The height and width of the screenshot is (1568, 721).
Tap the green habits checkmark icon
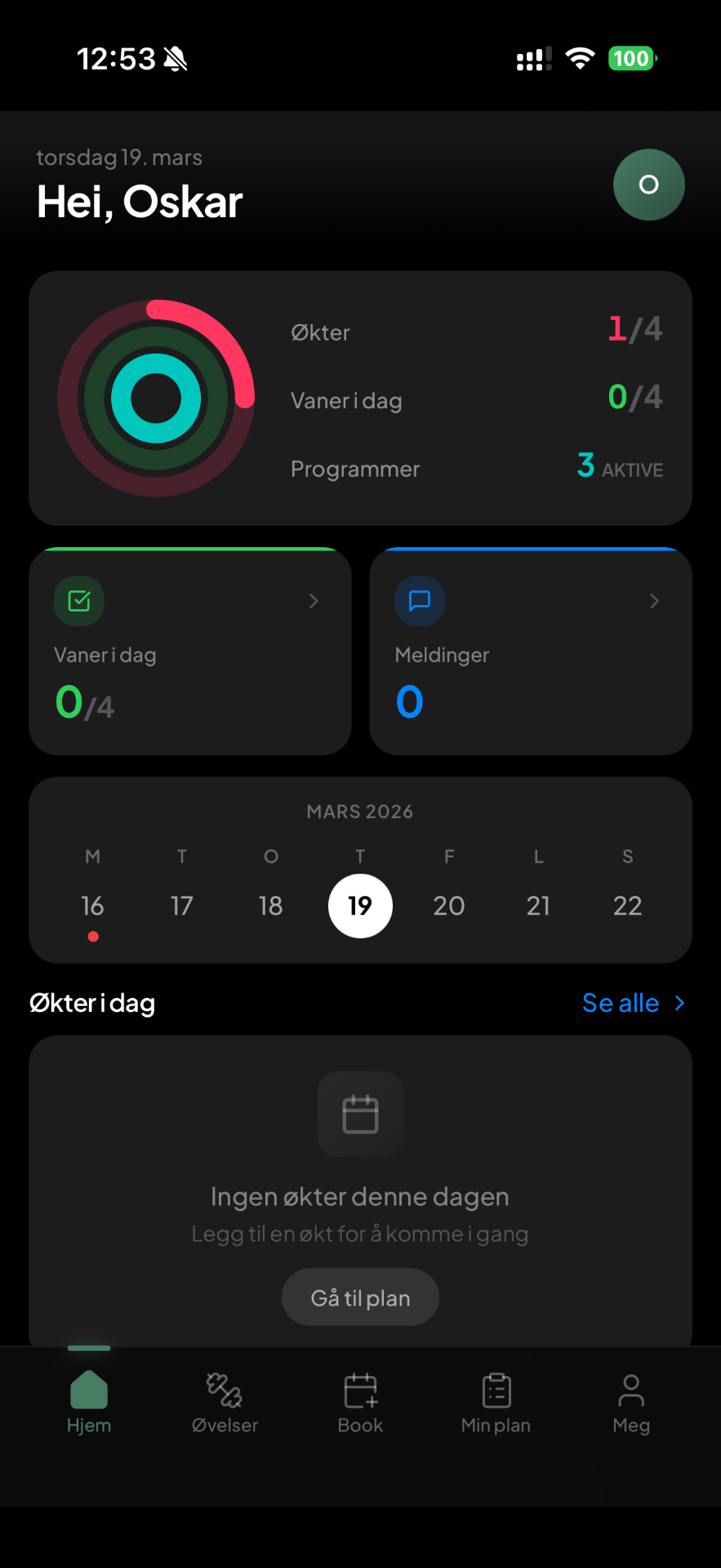[78, 601]
